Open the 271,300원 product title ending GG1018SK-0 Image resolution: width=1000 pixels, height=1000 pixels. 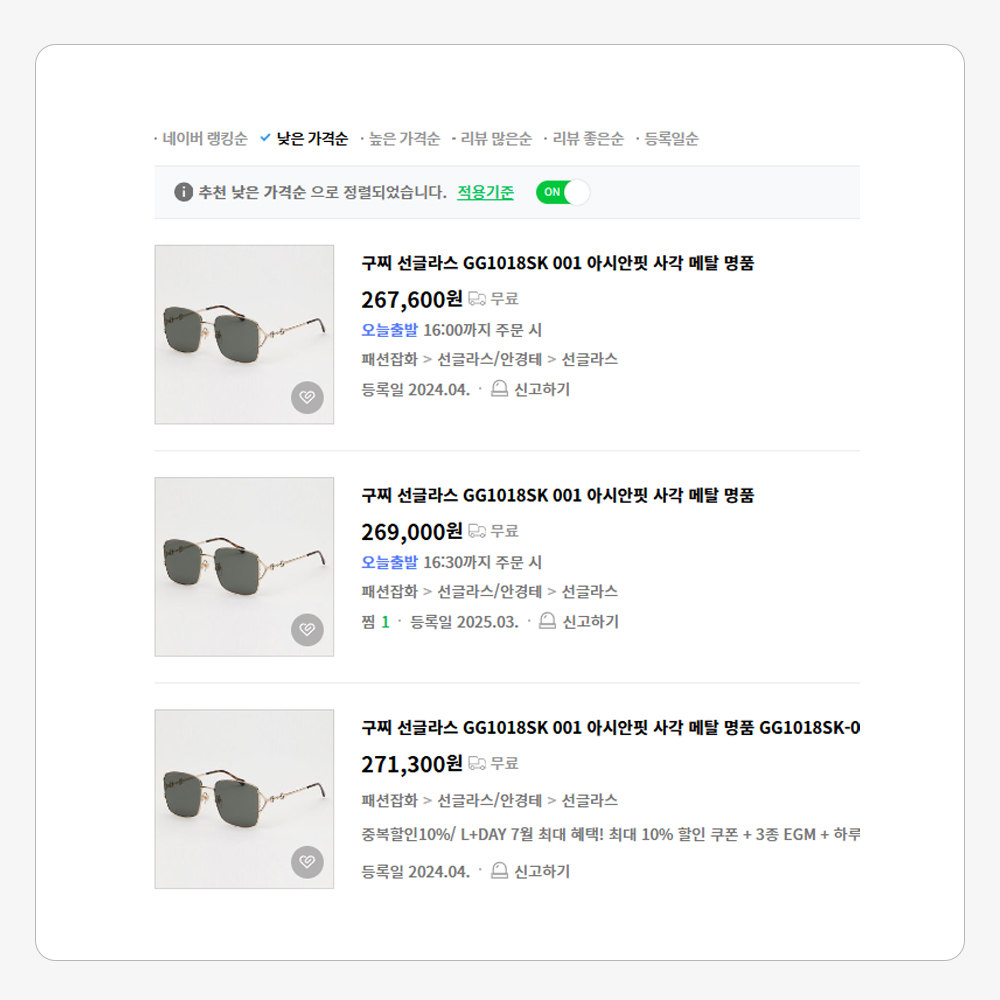click(x=610, y=727)
